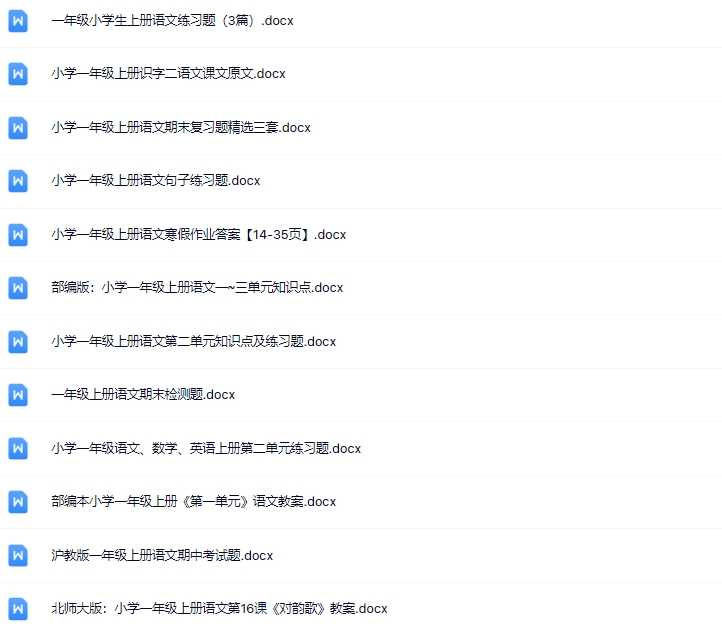
Task: Open 一年级小学生上册语文练习题（3篇）.docx
Action: tap(172, 20)
